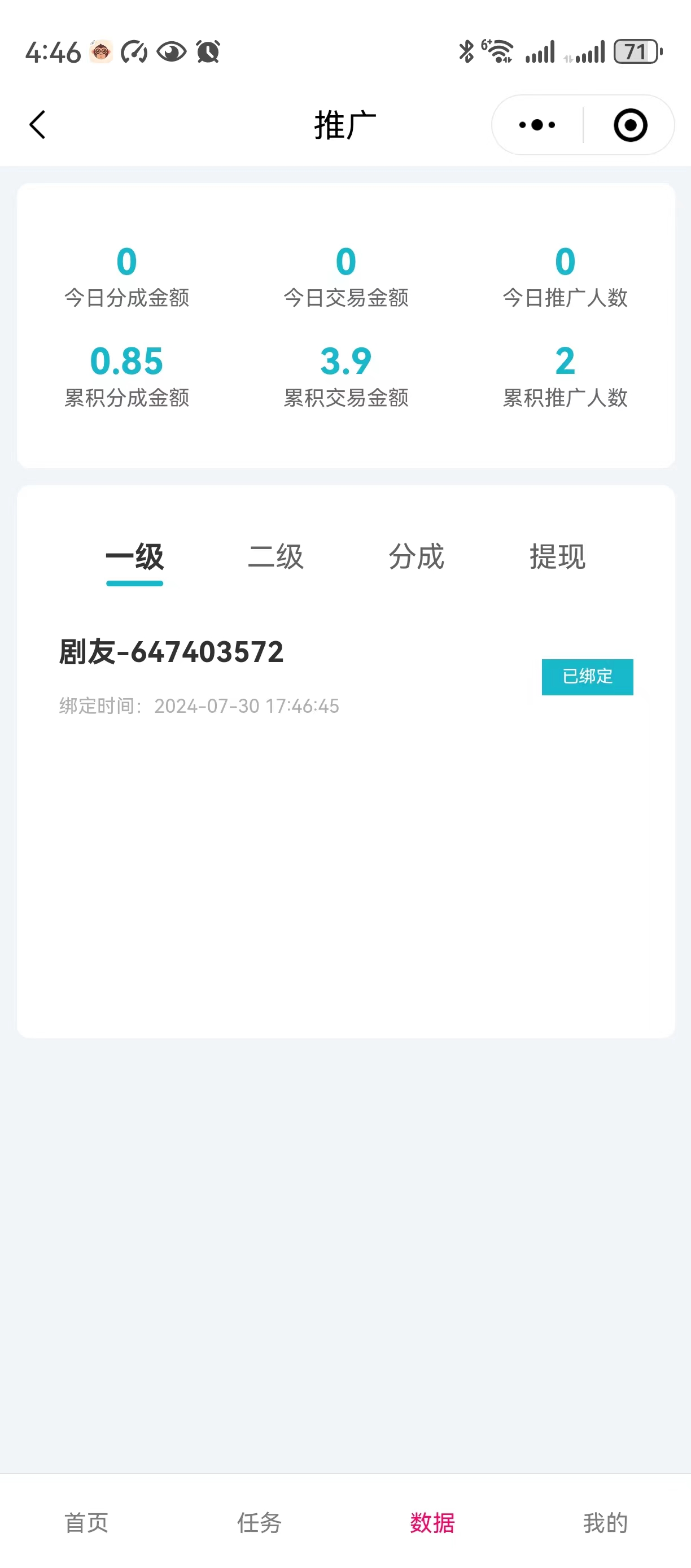This screenshot has height=1568, width=691.
Task: Switch to the 二级 tab
Action: [277, 557]
